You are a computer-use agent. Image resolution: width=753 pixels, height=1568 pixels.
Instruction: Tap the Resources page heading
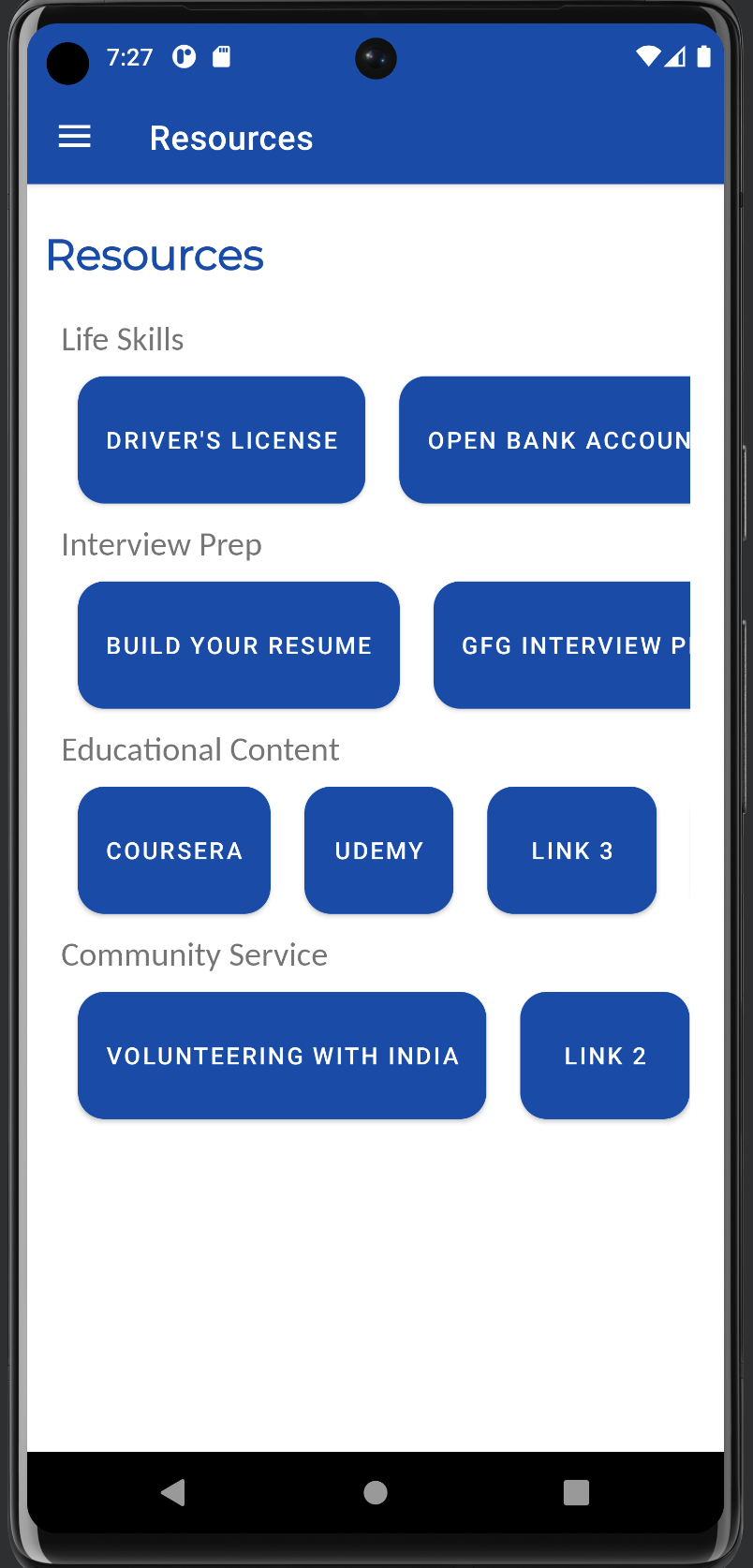pos(154,254)
